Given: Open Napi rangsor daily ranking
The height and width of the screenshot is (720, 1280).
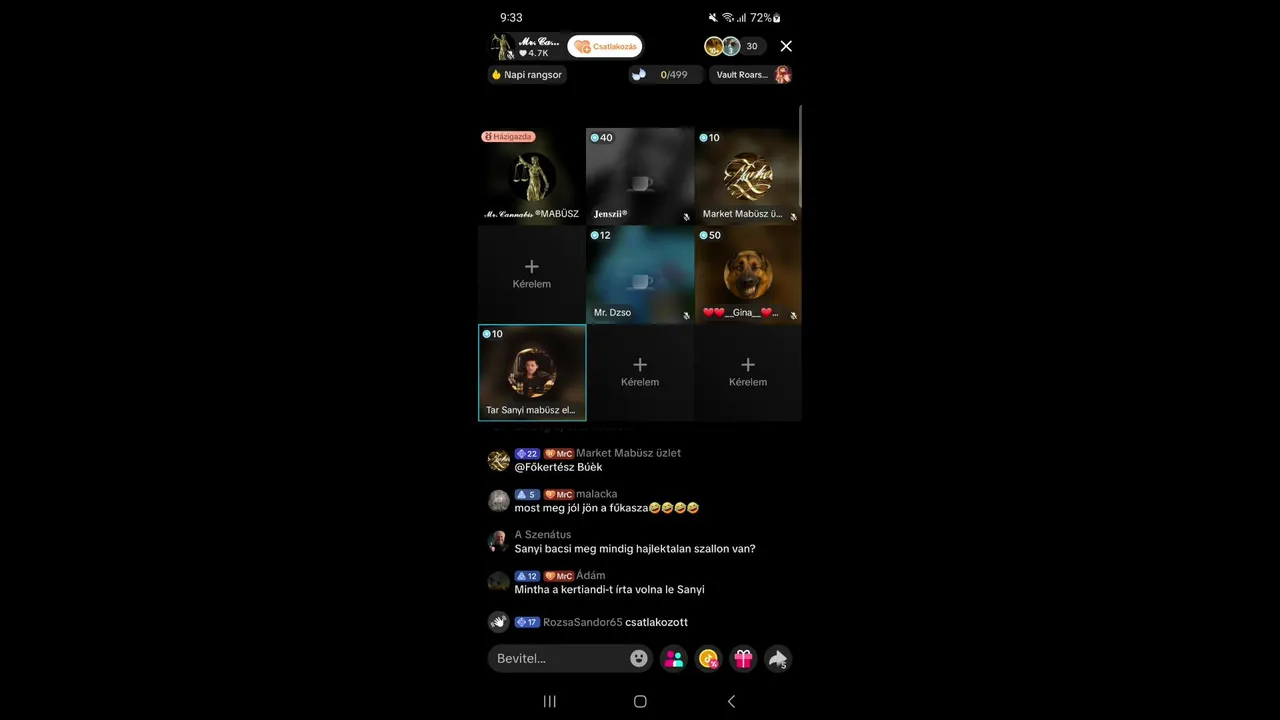Looking at the screenshot, I should coord(526,75).
